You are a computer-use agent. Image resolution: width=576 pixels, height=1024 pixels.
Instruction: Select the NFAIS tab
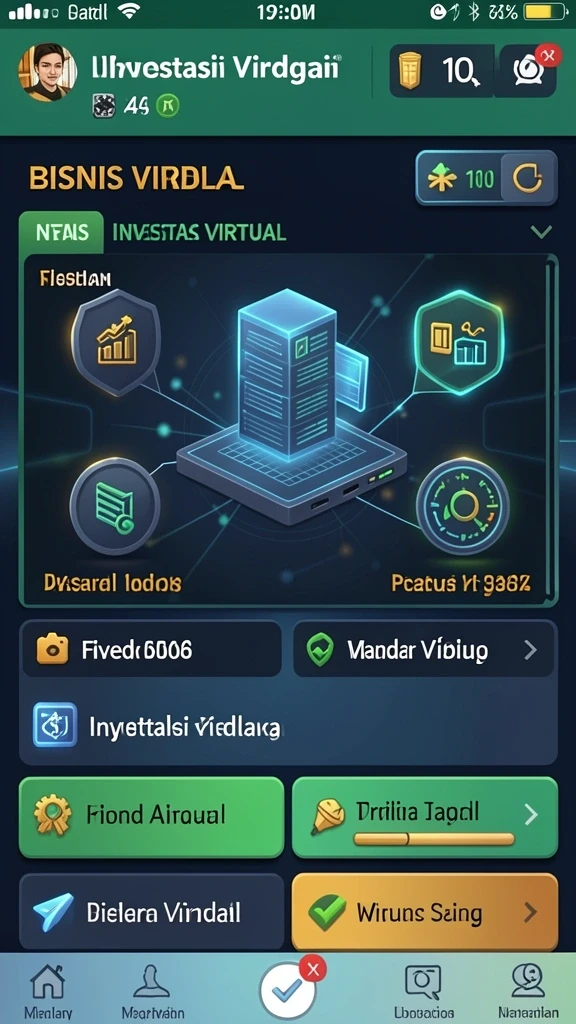coord(61,232)
